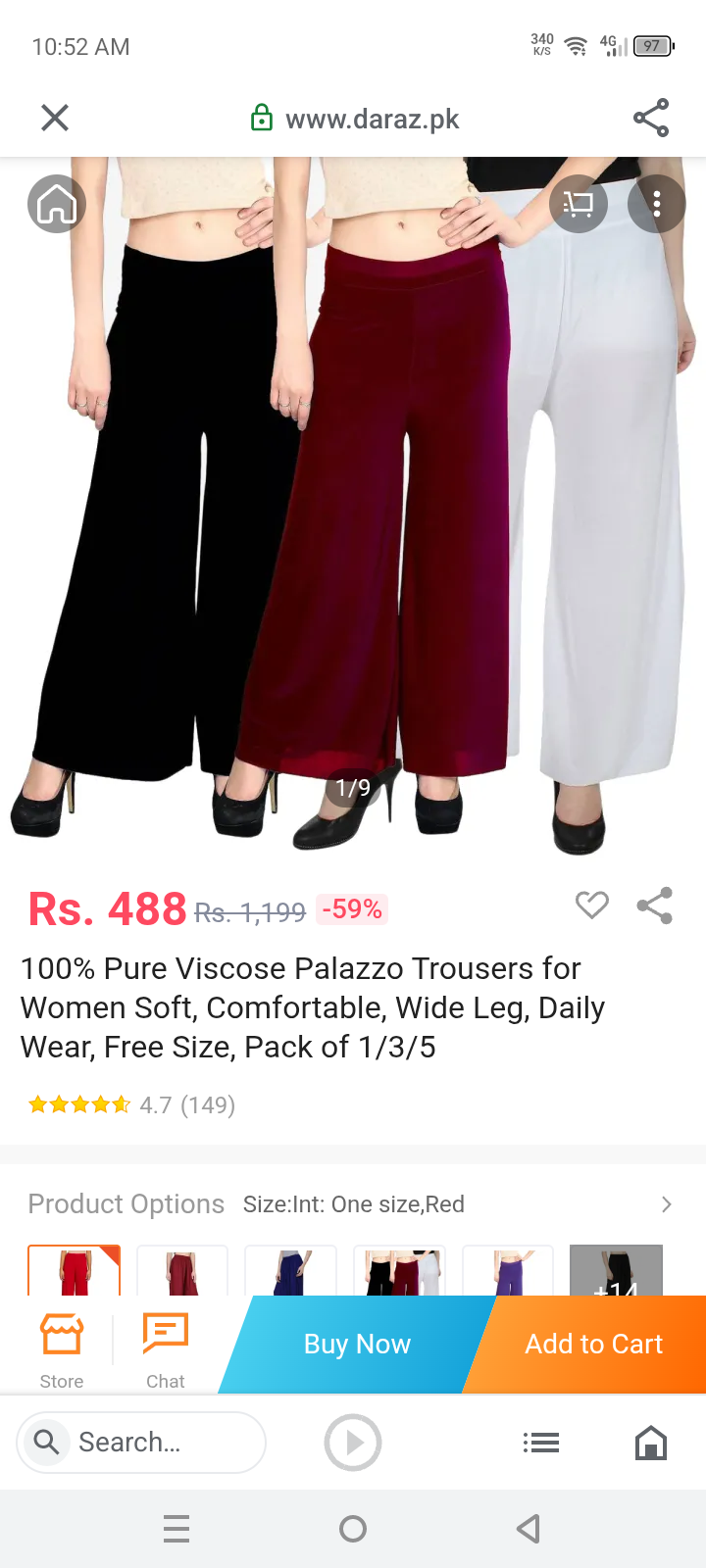Show the +14 more product options

tap(616, 1271)
